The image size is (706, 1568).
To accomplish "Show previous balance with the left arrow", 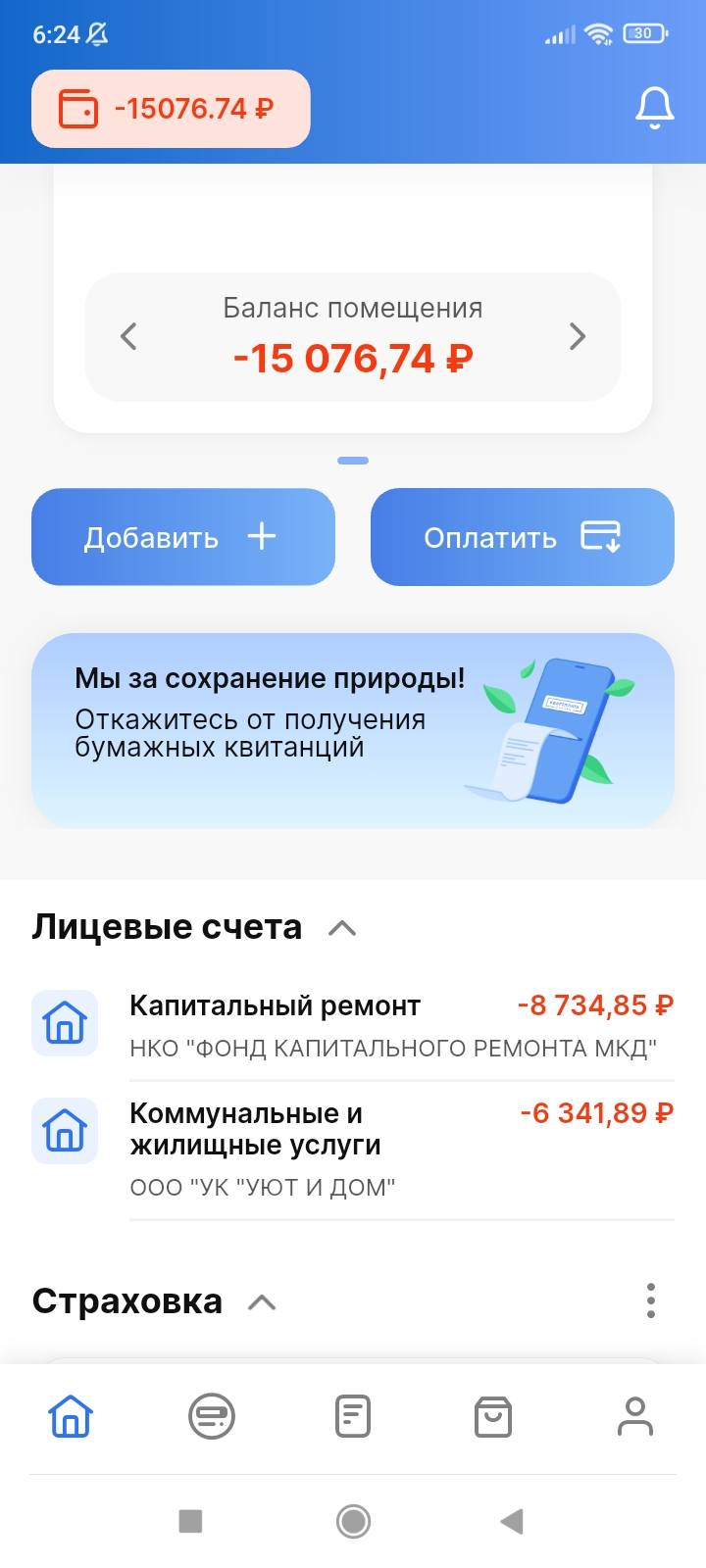I will [x=127, y=336].
